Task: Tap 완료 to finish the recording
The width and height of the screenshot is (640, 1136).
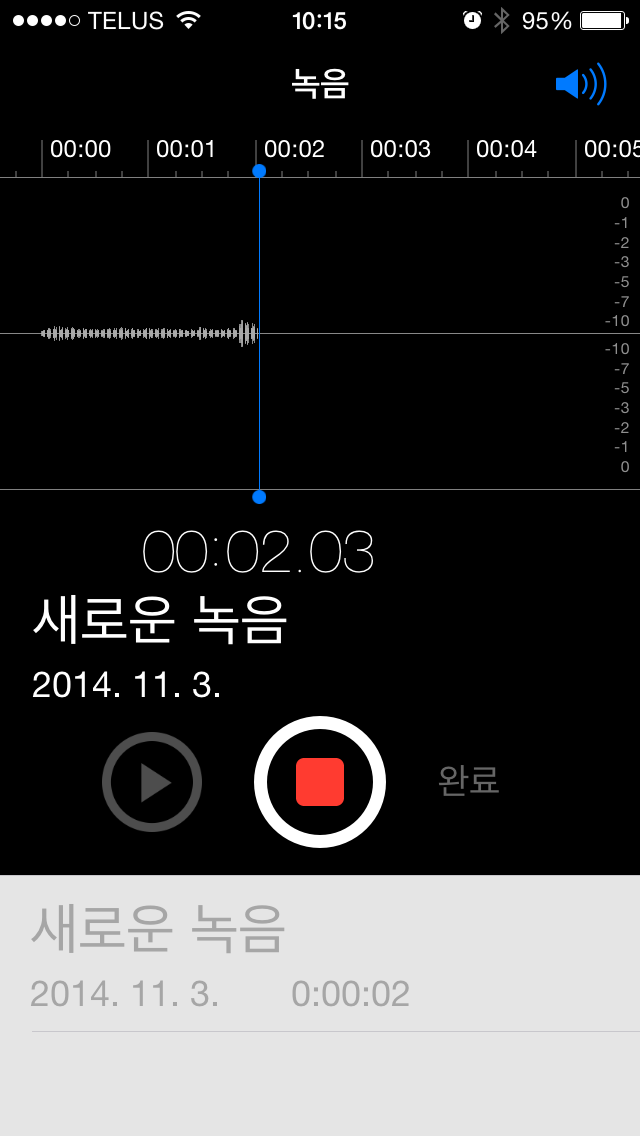Action: pos(469,780)
